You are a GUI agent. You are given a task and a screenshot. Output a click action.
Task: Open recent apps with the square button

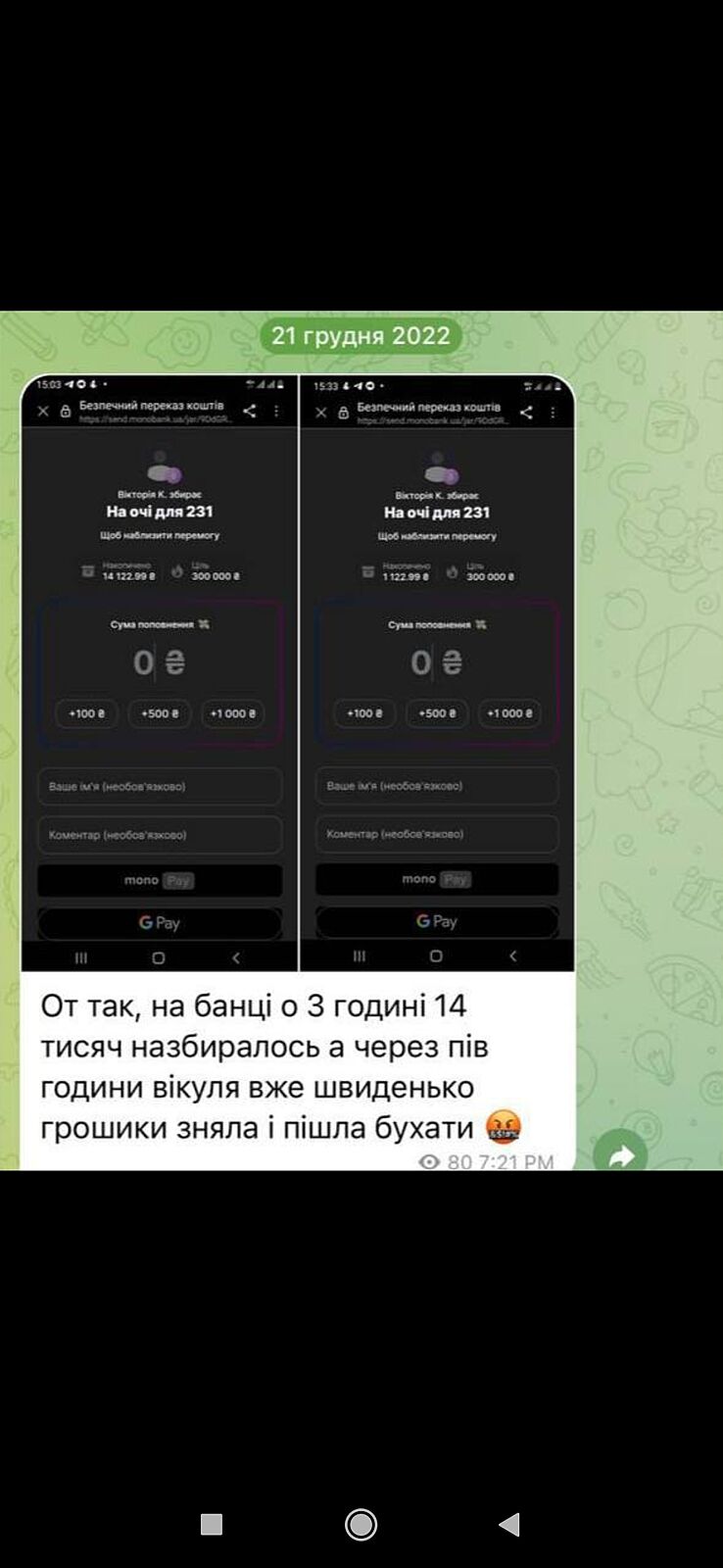point(212,1524)
